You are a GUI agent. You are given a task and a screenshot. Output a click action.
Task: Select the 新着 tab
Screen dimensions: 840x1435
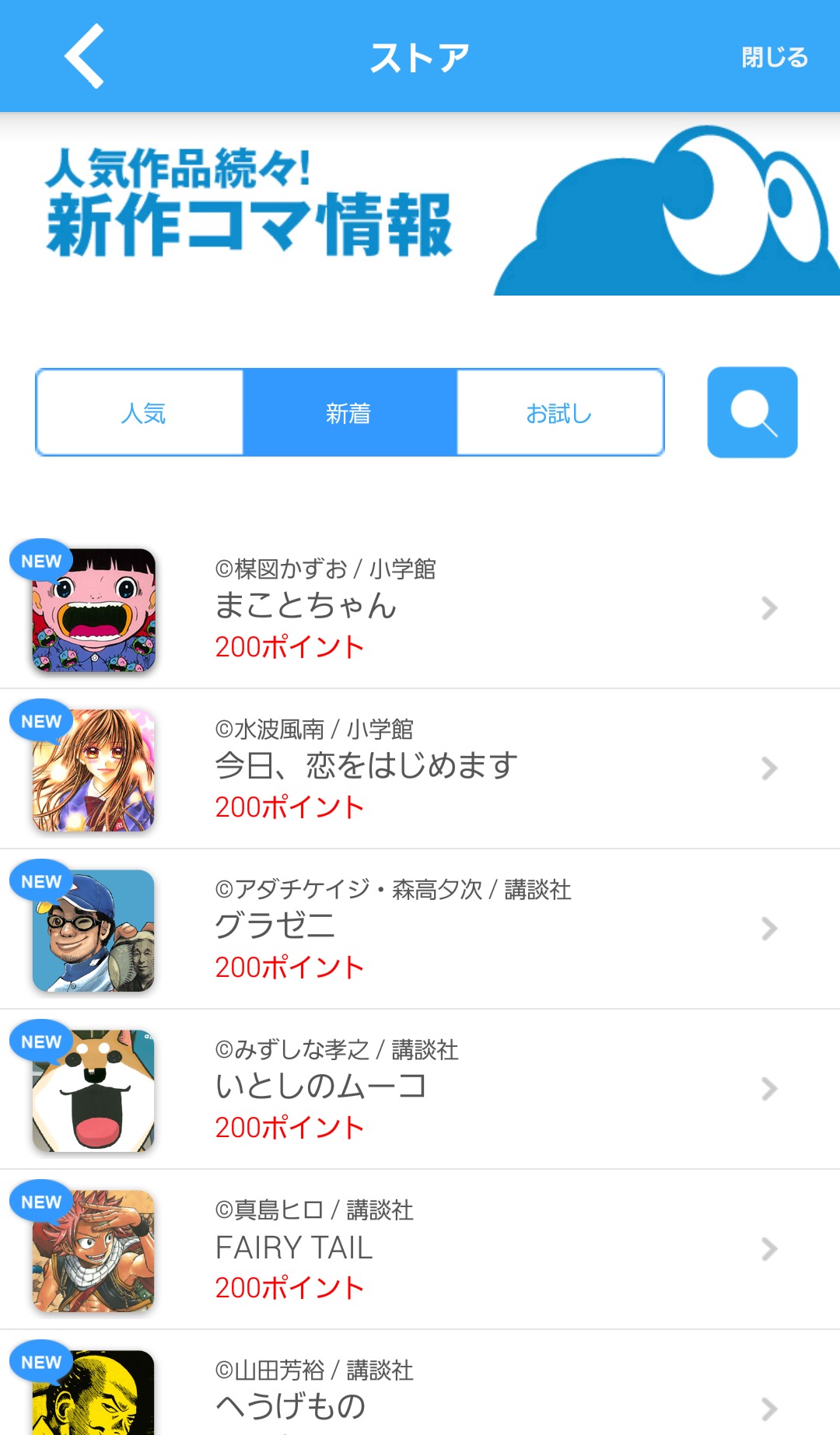pyautogui.click(x=349, y=413)
